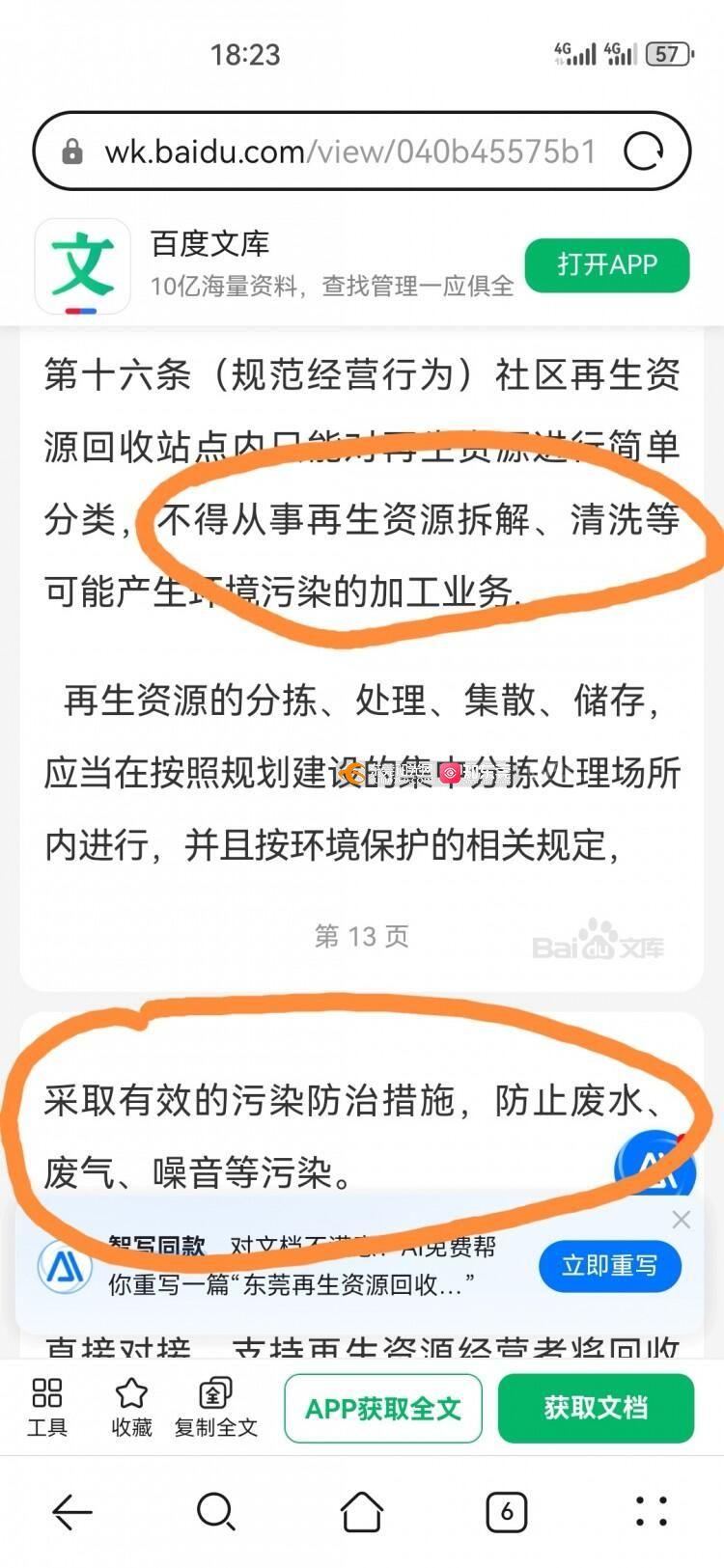Reload the page
The width and height of the screenshot is (724, 1568).
643,151
